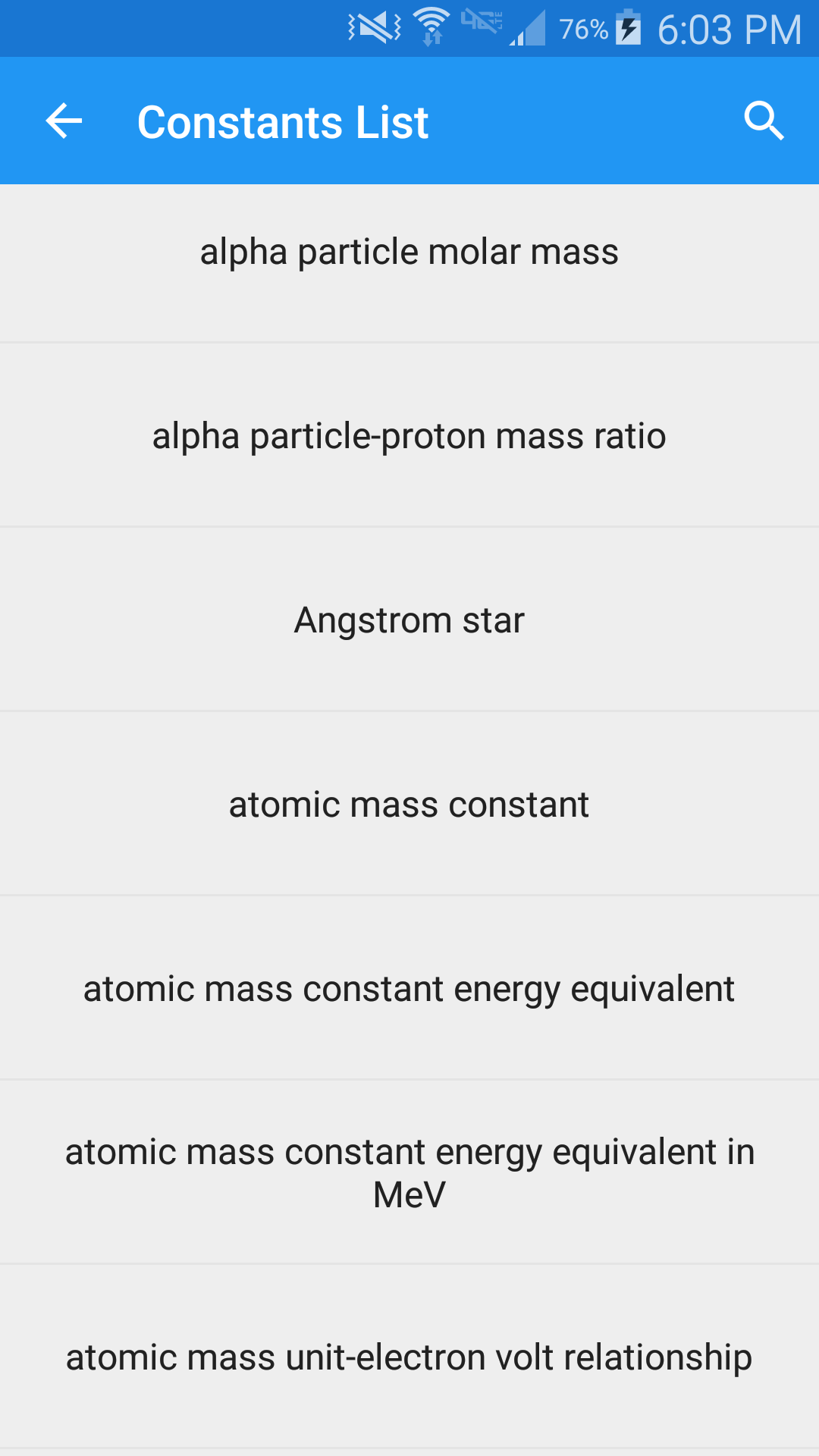Open the search magnifier icon
This screenshot has height=1456, width=819.
pyautogui.click(x=763, y=121)
